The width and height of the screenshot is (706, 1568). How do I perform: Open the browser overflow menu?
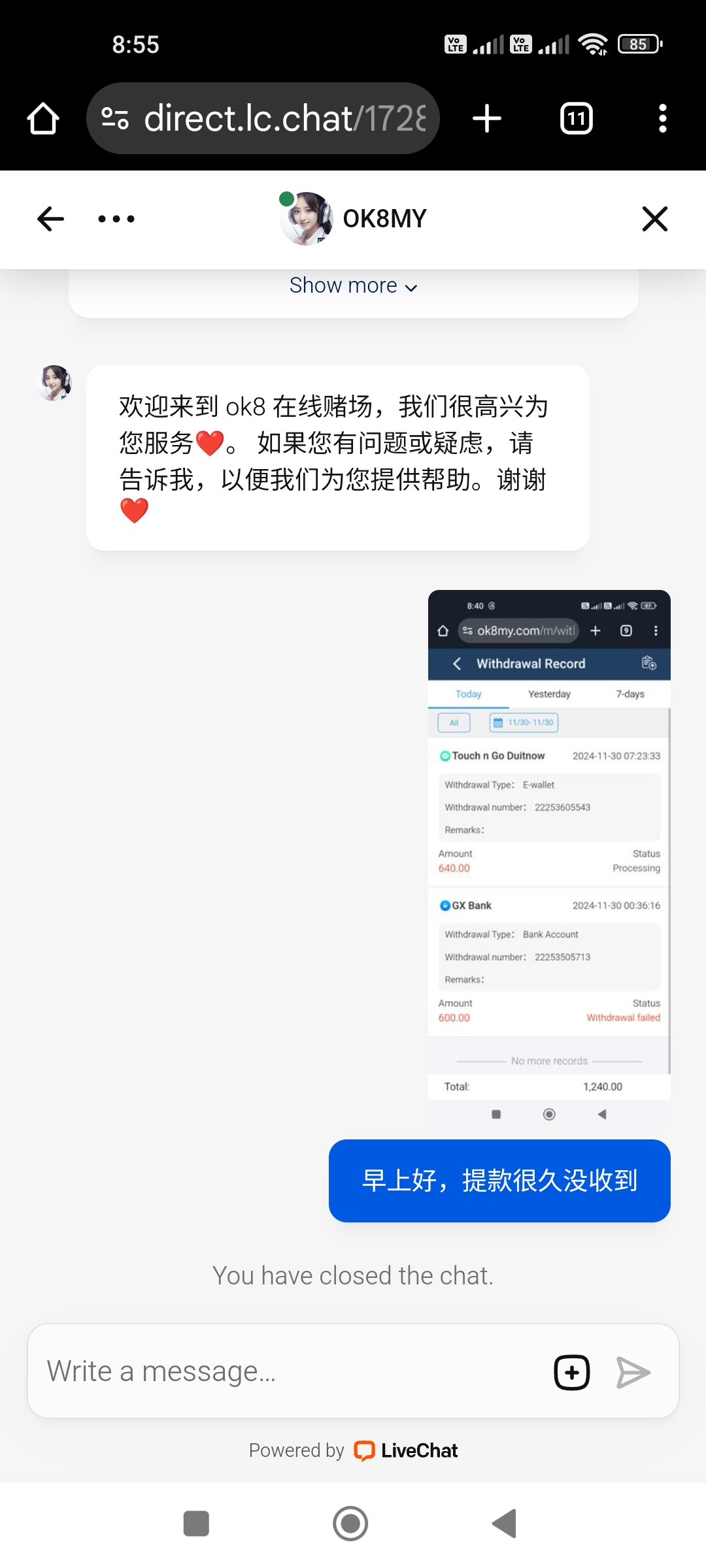coord(662,119)
